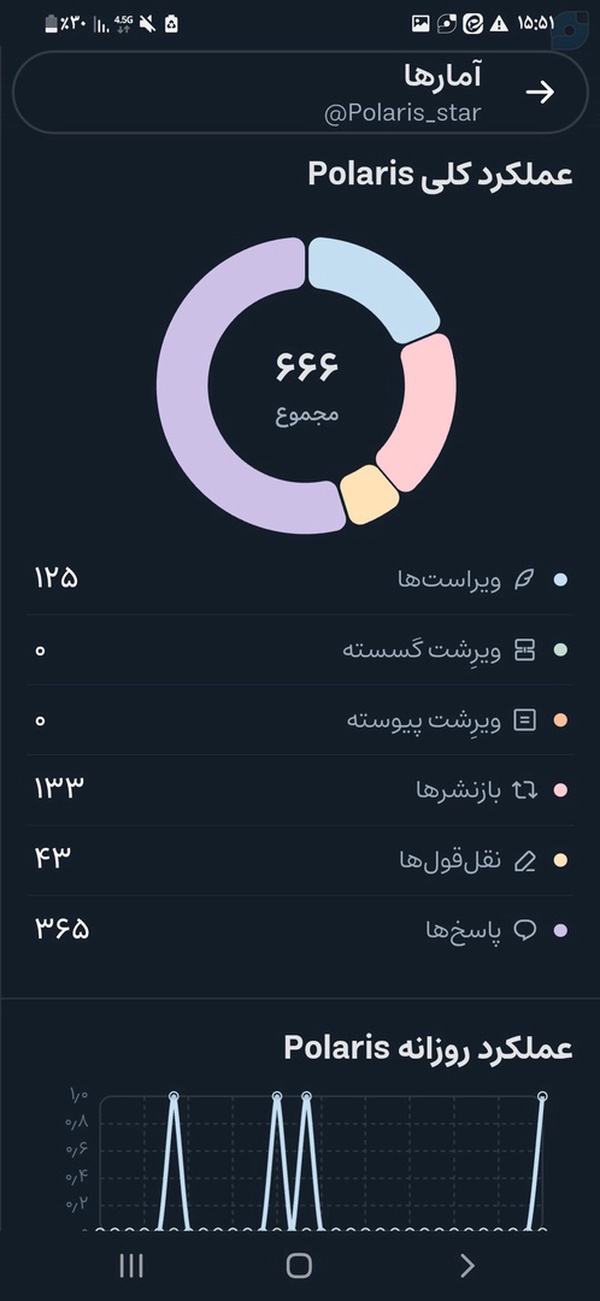Viewport: 600px width, 1301px height.
Task: Tap the system back button
Action: pyautogui.click(x=466, y=1265)
